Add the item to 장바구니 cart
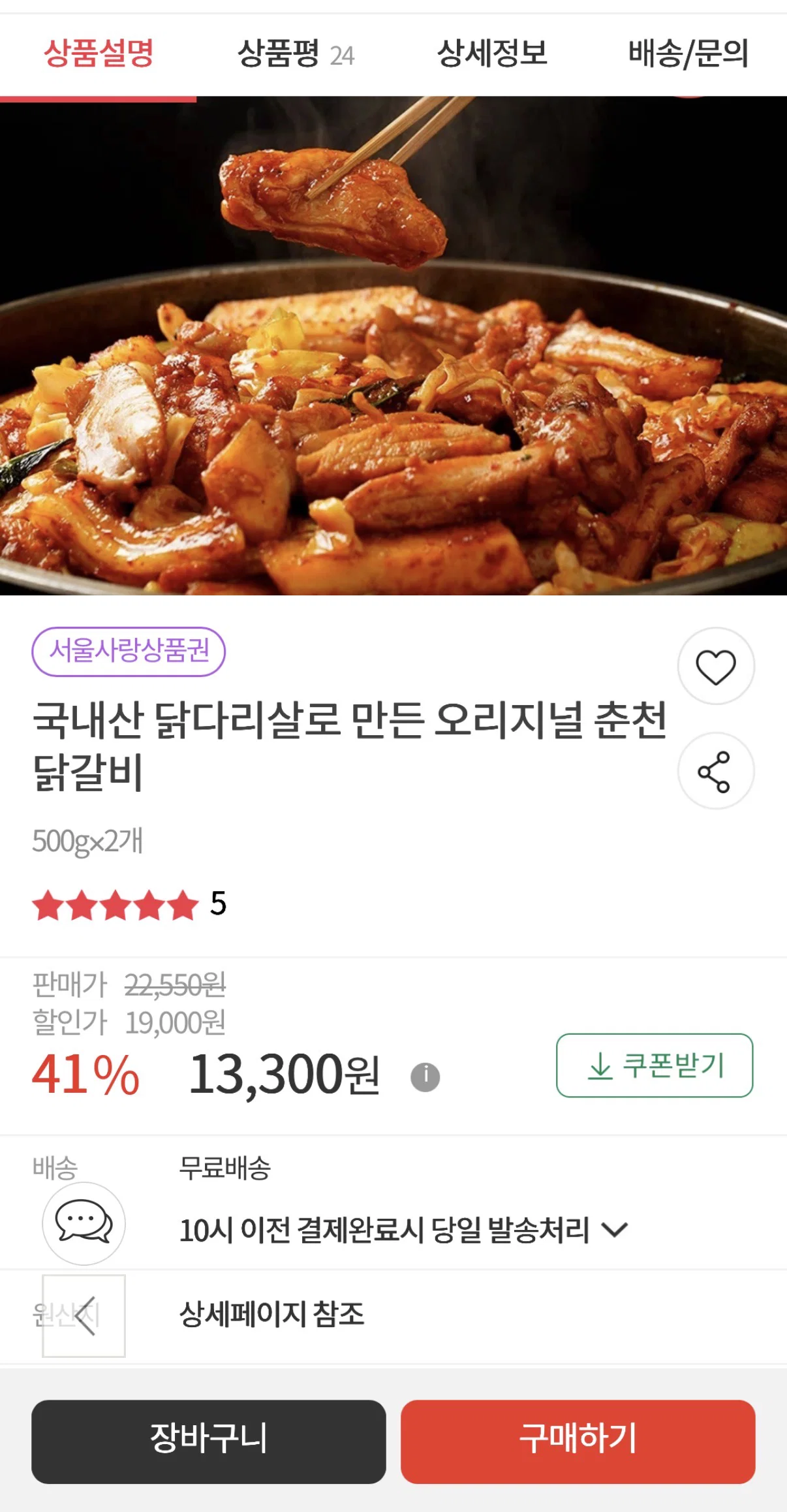Viewport: 787px width, 1512px height. point(209,1441)
